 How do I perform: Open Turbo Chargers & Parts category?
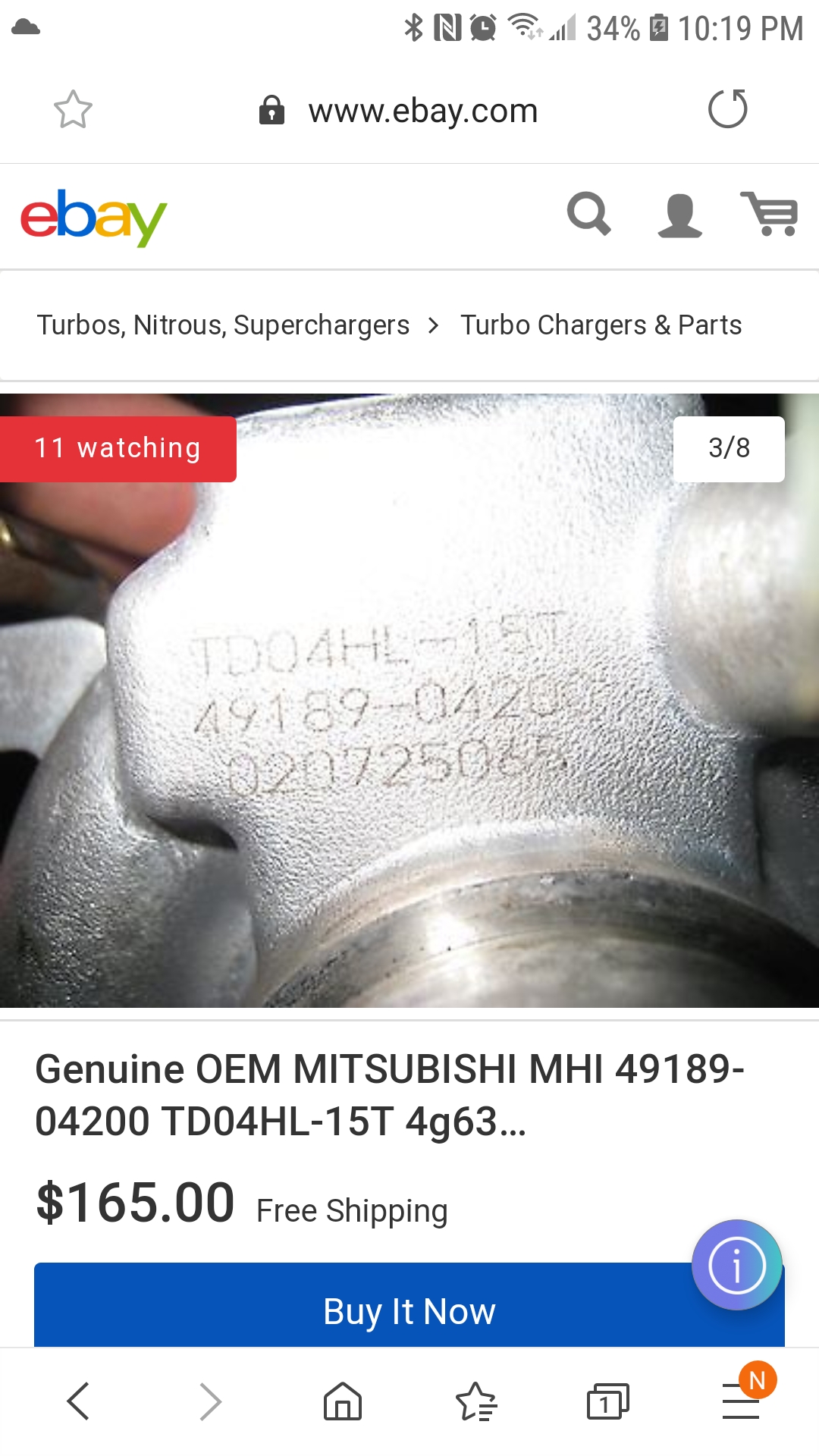coord(601,325)
